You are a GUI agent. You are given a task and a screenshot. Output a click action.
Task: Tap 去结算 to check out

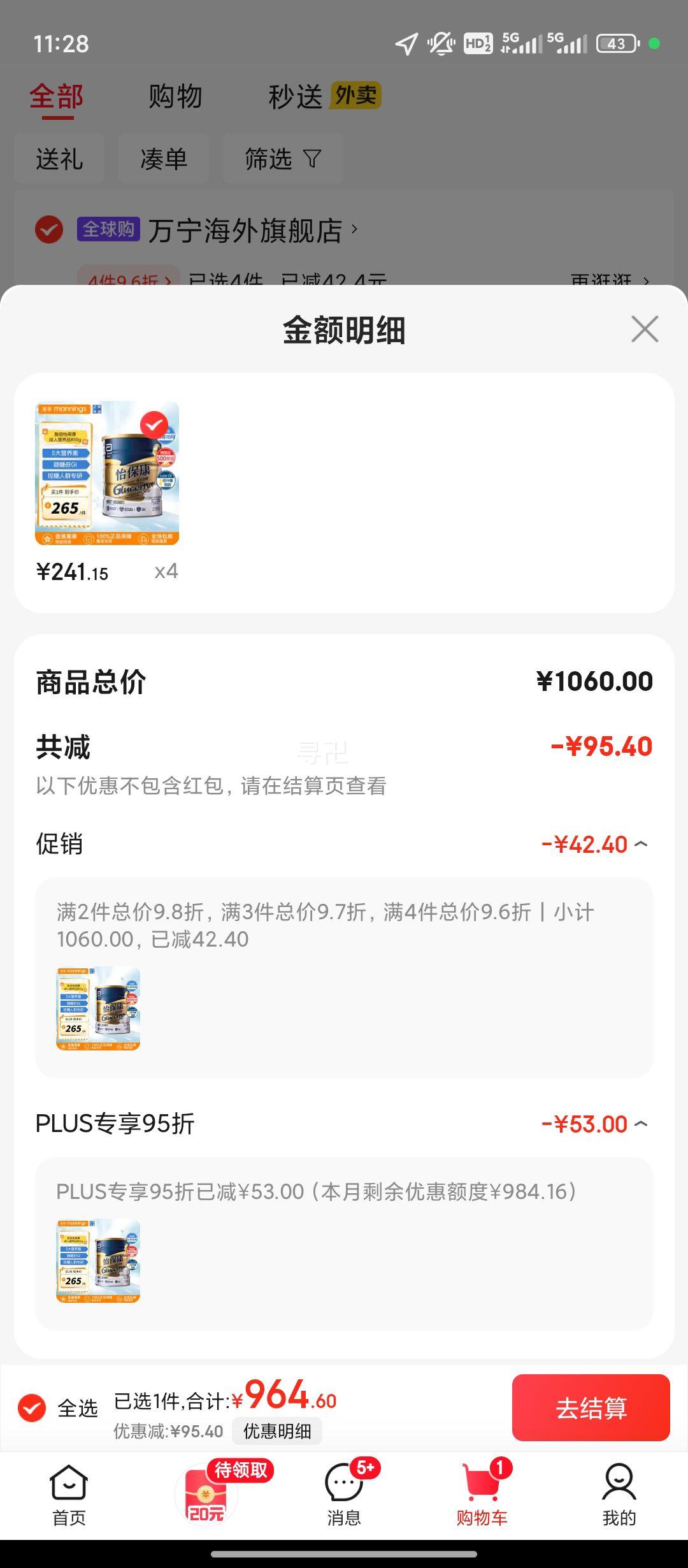[x=591, y=1407]
